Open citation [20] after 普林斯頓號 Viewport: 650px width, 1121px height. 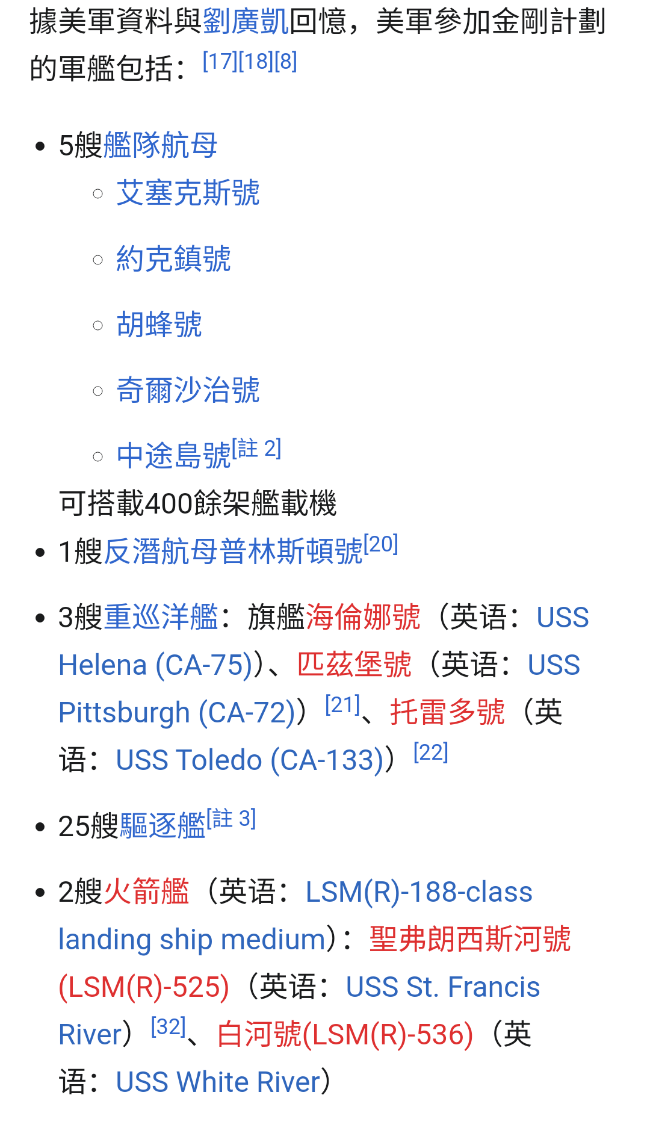380,545
